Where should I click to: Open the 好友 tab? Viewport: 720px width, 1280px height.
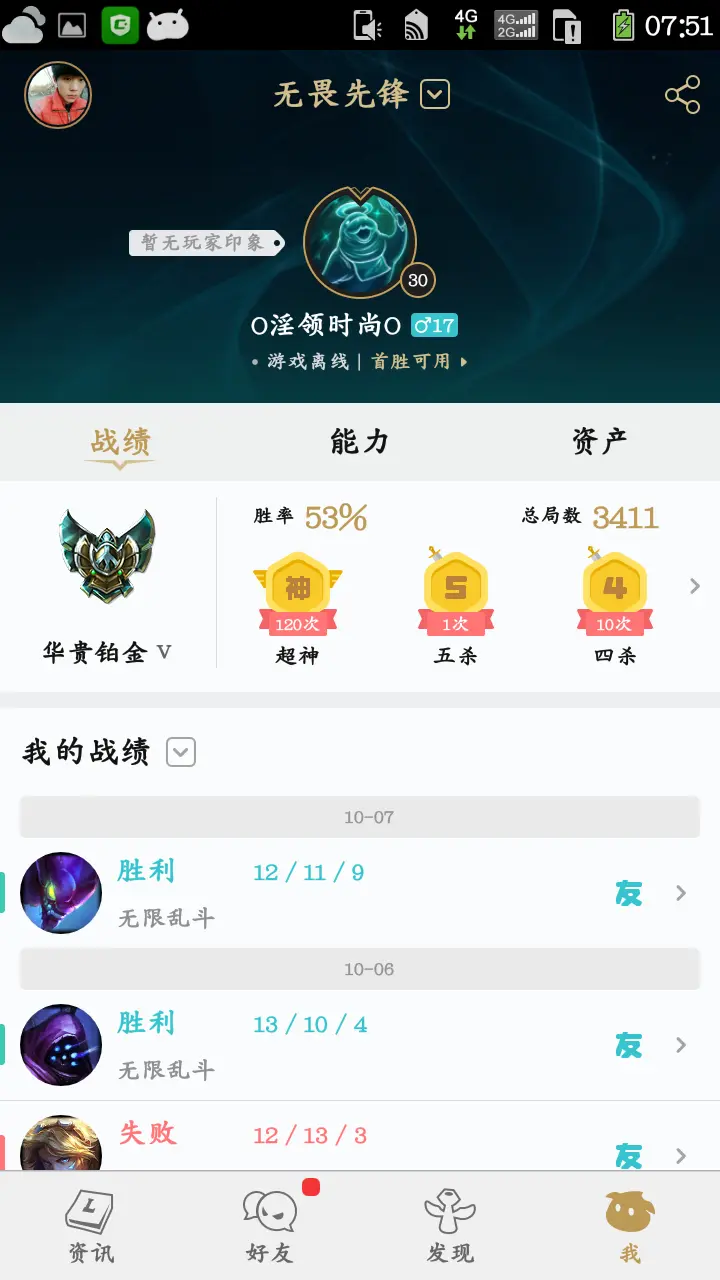click(x=270, y=1227)
